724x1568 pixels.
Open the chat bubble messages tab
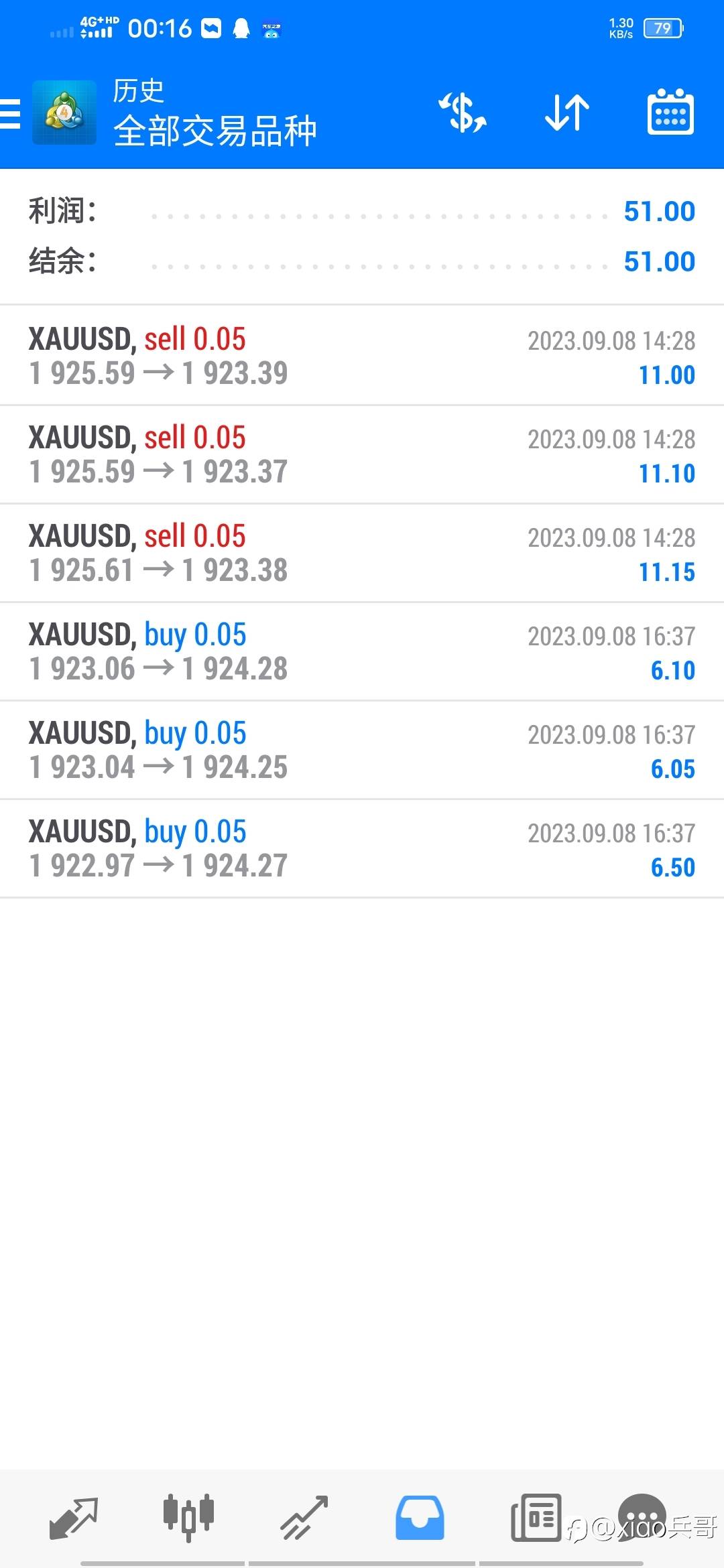642,1516
